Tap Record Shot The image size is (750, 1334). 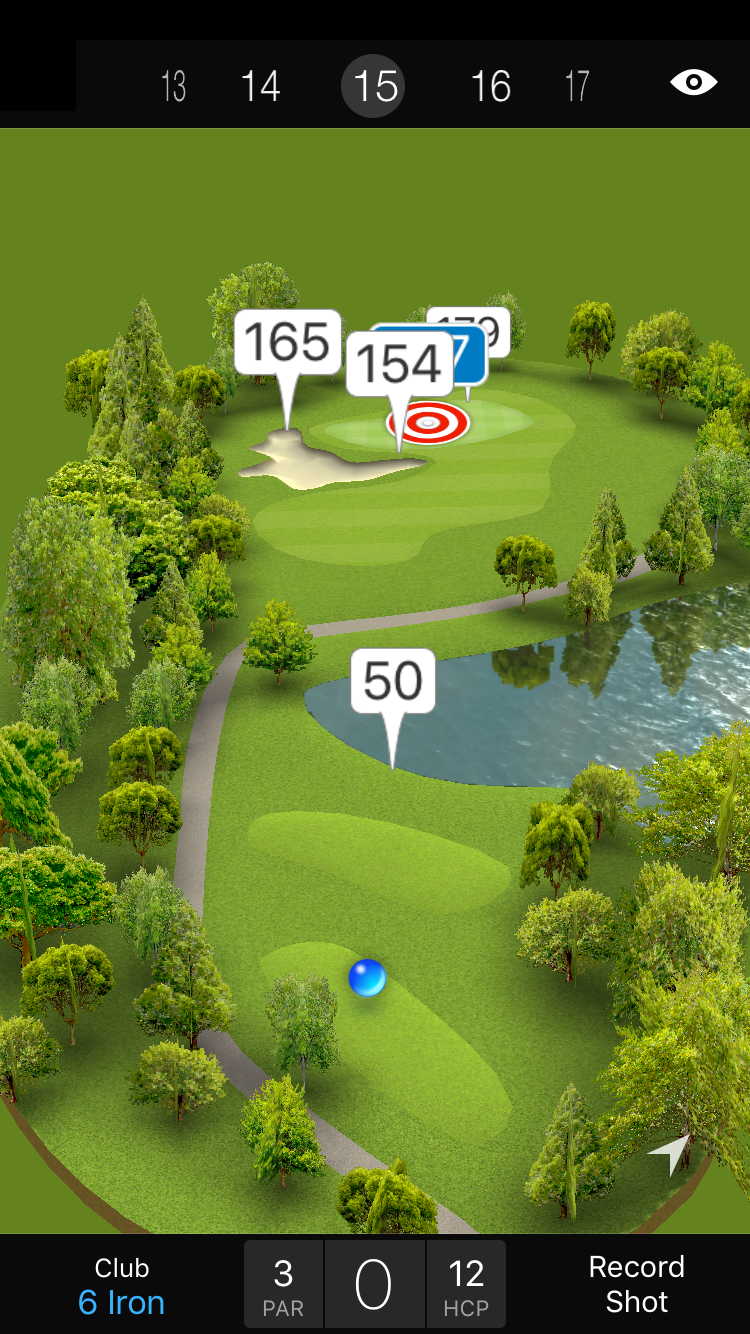click(x=636, y=1285)
